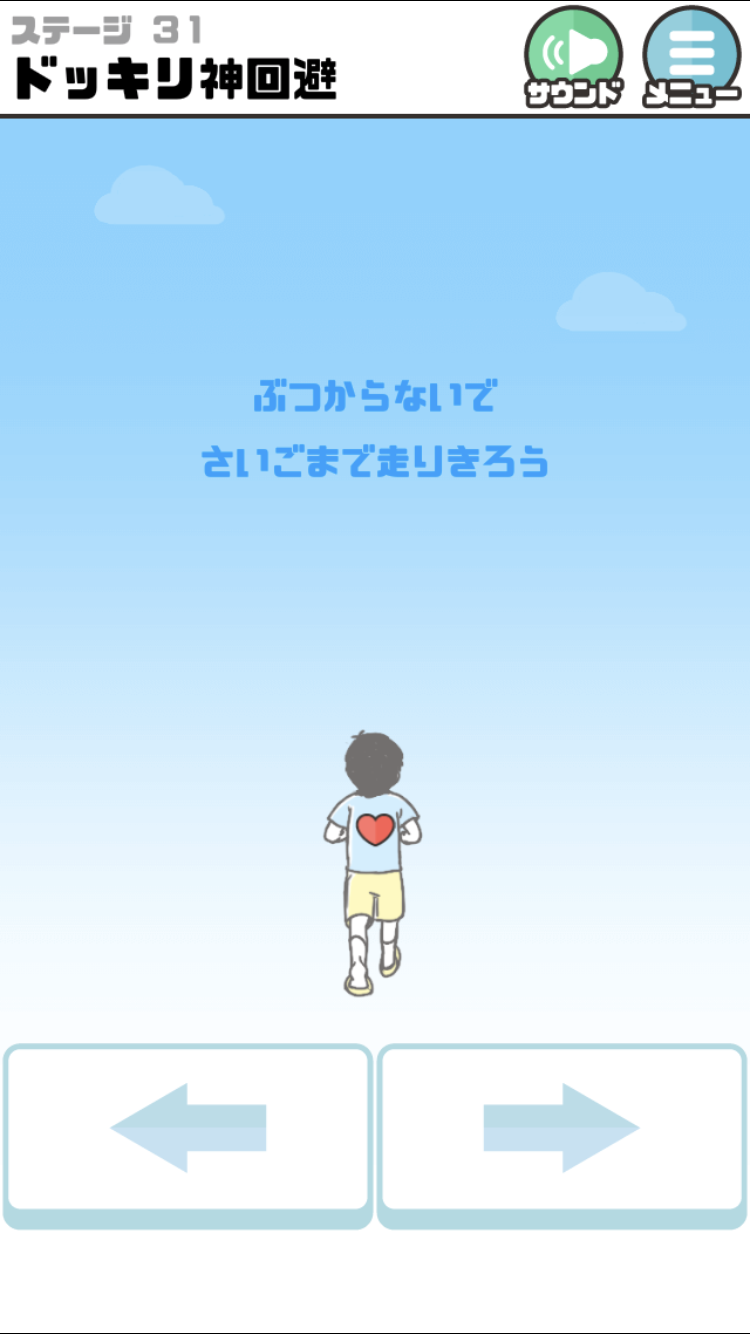Move the boy with the left arrow

pos(188,1136)
